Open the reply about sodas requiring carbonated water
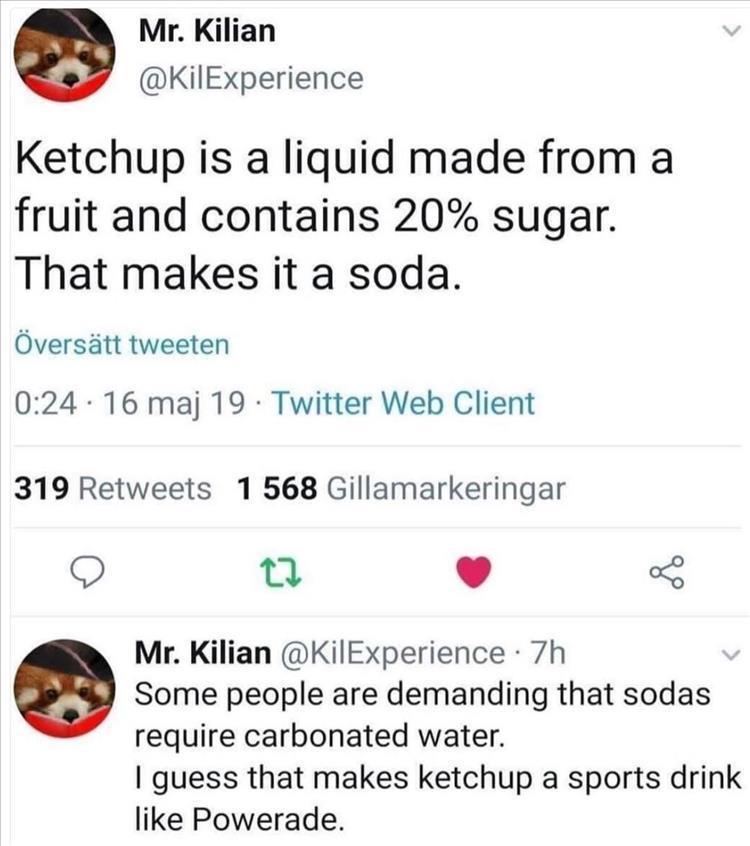 420,740
